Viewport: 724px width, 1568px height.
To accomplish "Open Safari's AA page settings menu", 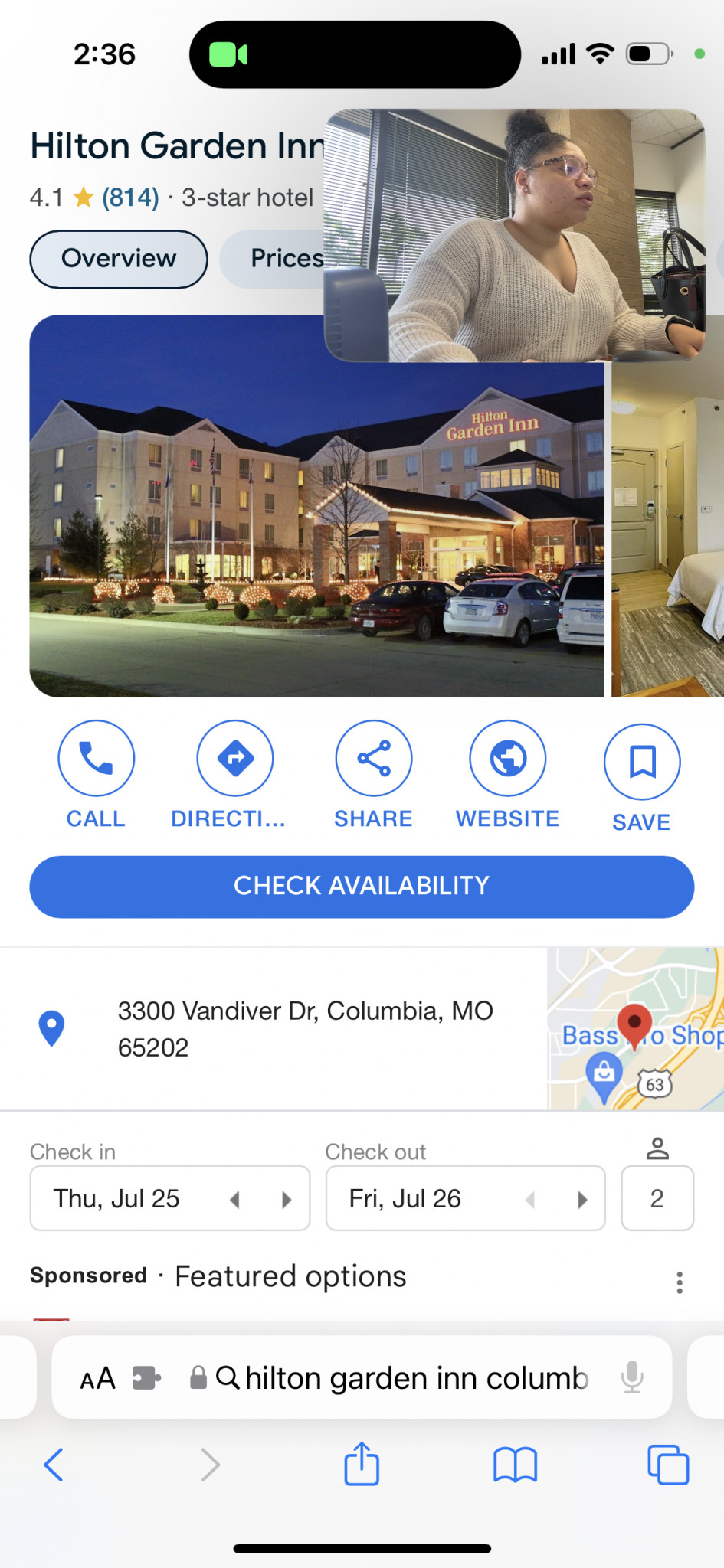I will [x=98, y=1378].
